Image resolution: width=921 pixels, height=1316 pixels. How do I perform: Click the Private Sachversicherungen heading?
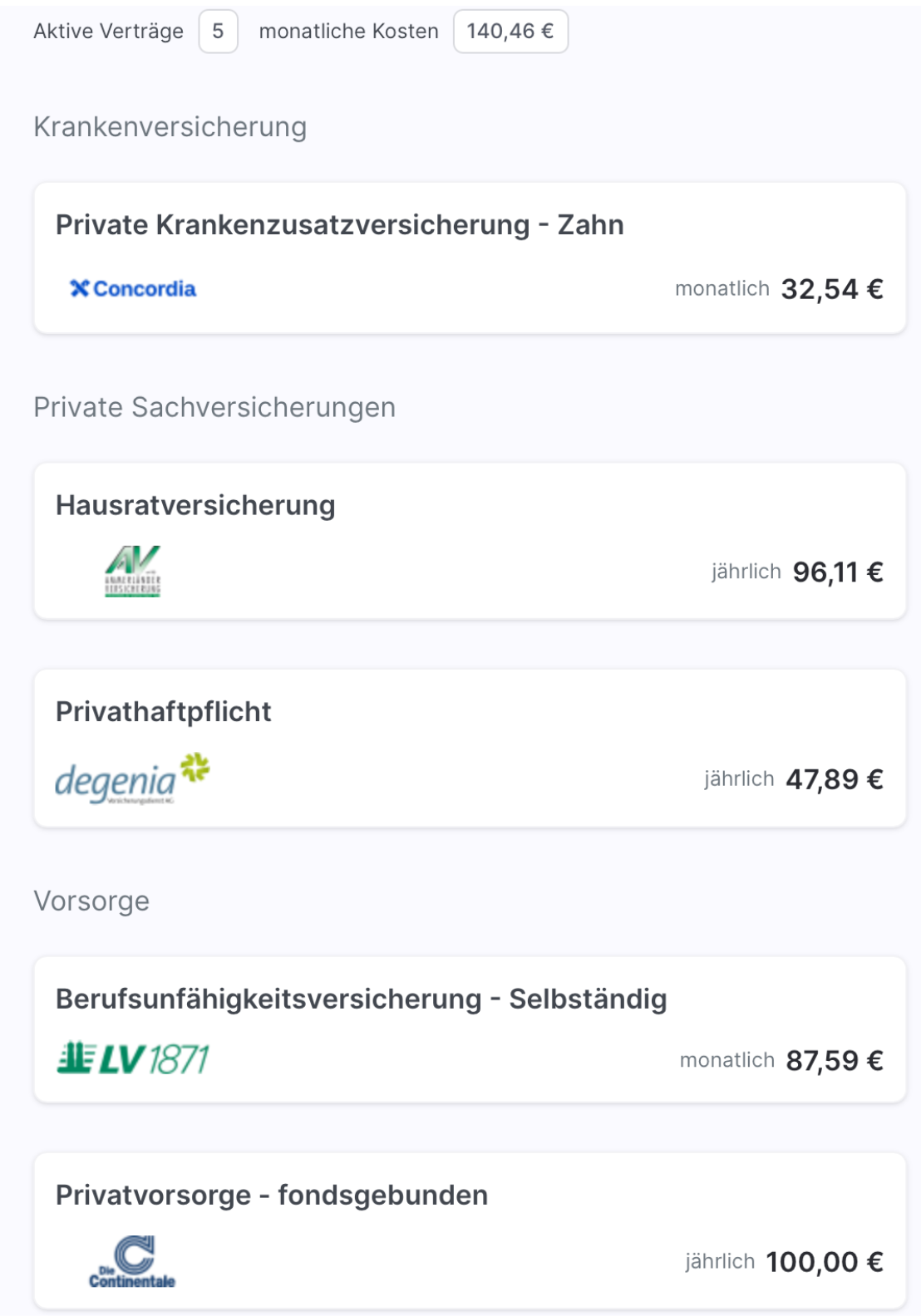(x=214, y=407)
